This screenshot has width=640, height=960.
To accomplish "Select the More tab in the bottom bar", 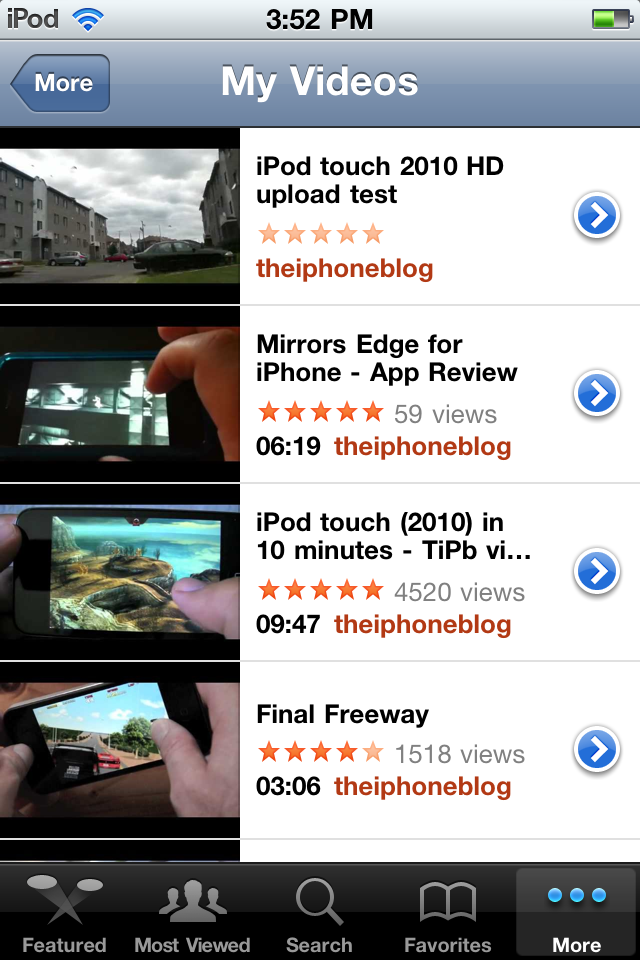I will pyautogui.click(x=576, y=914).
